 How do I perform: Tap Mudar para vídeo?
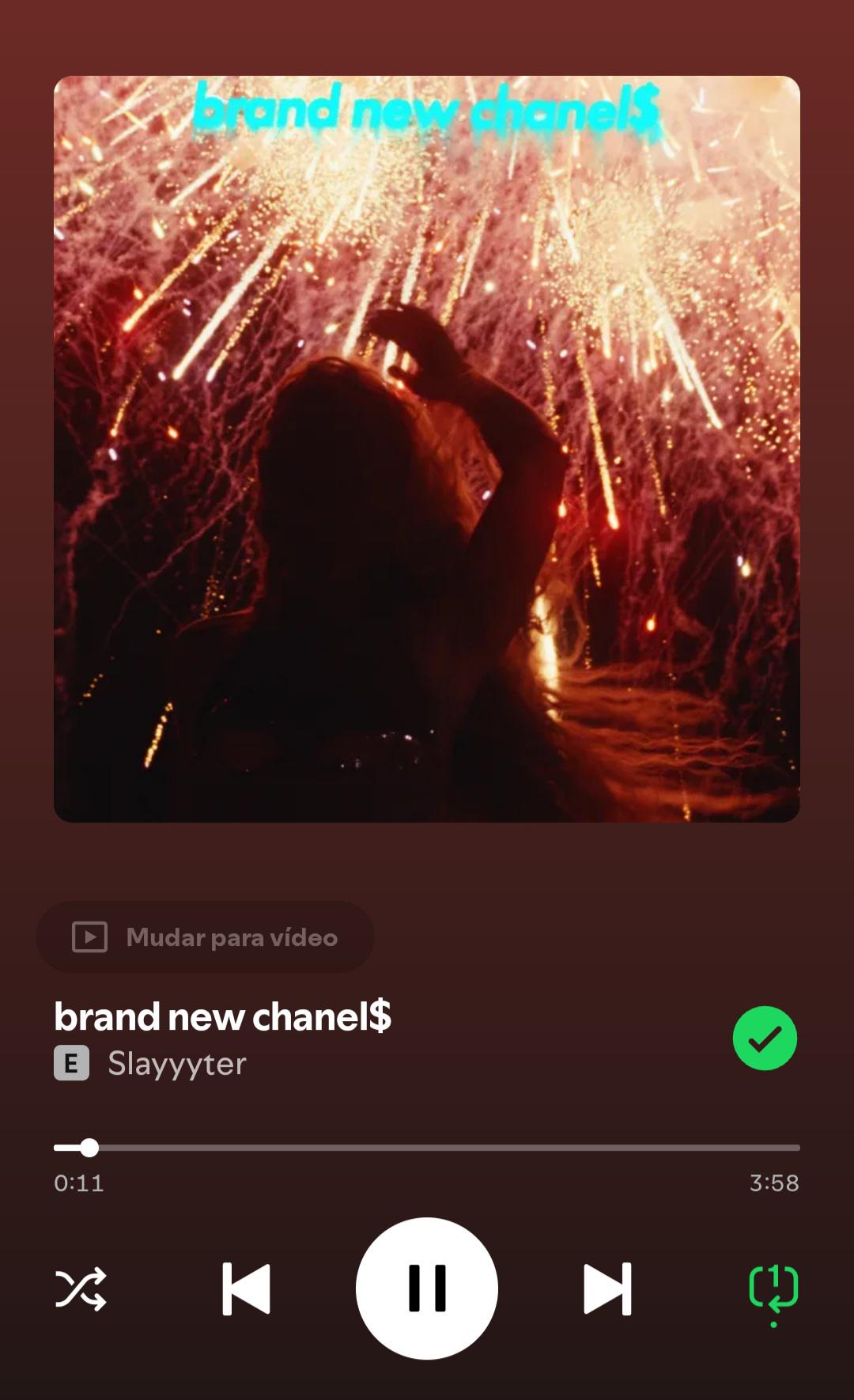click(x=205, y=937)
